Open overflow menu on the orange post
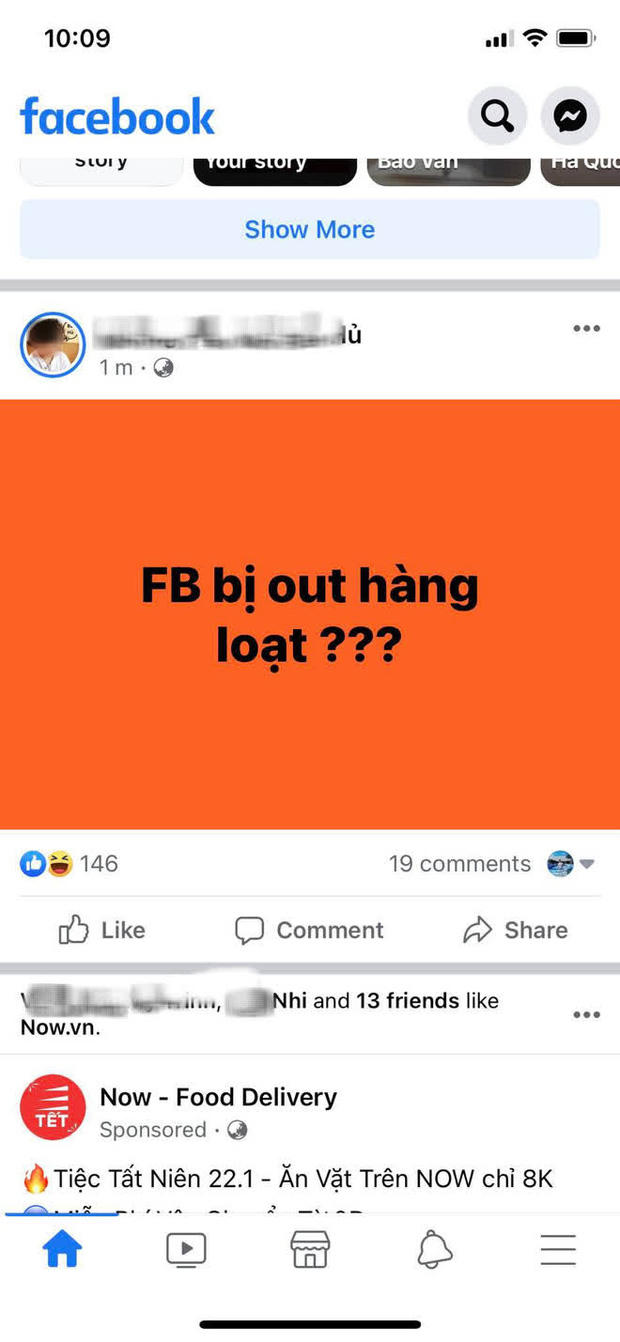 click(x=586, y=329)
